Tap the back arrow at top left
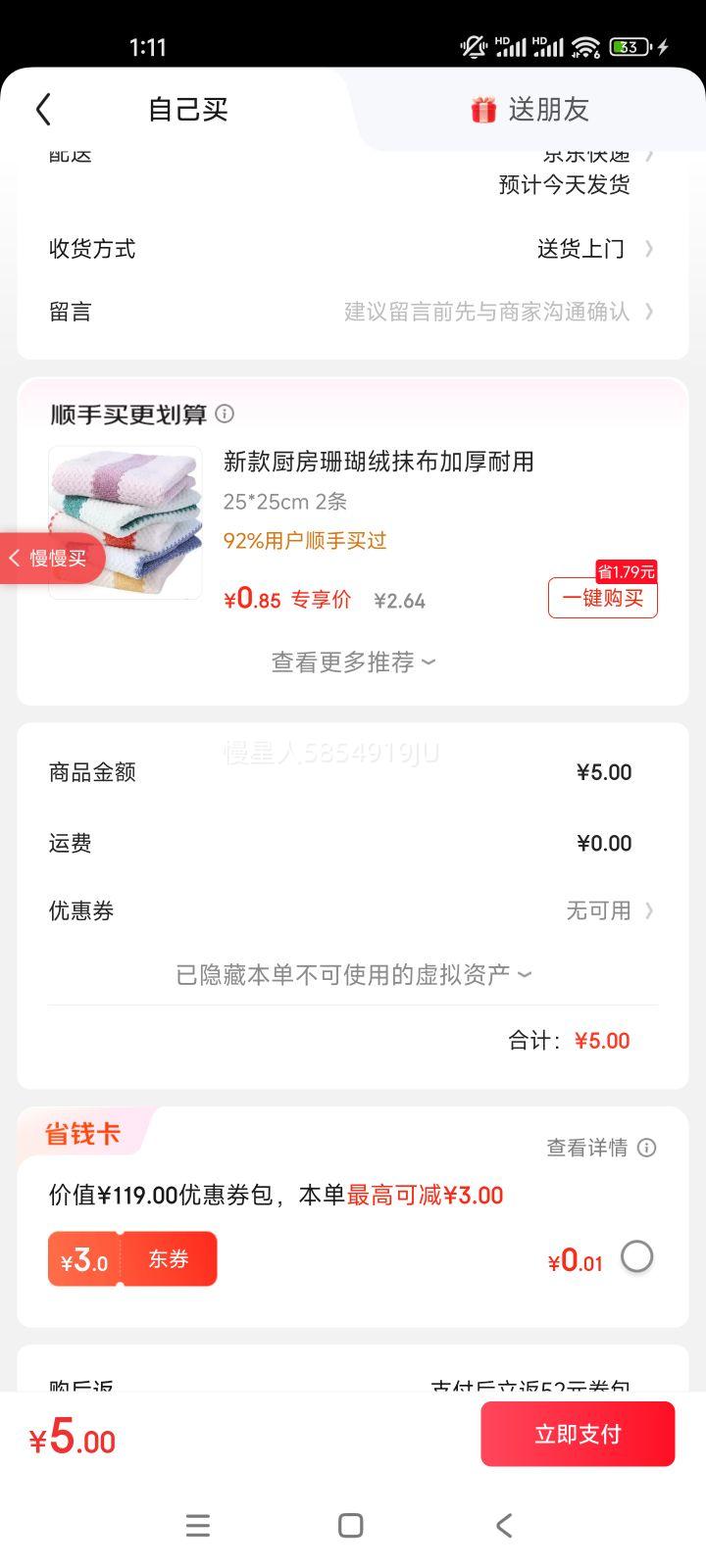This screenshot has width=706, height=1568. tap(43, 110)
